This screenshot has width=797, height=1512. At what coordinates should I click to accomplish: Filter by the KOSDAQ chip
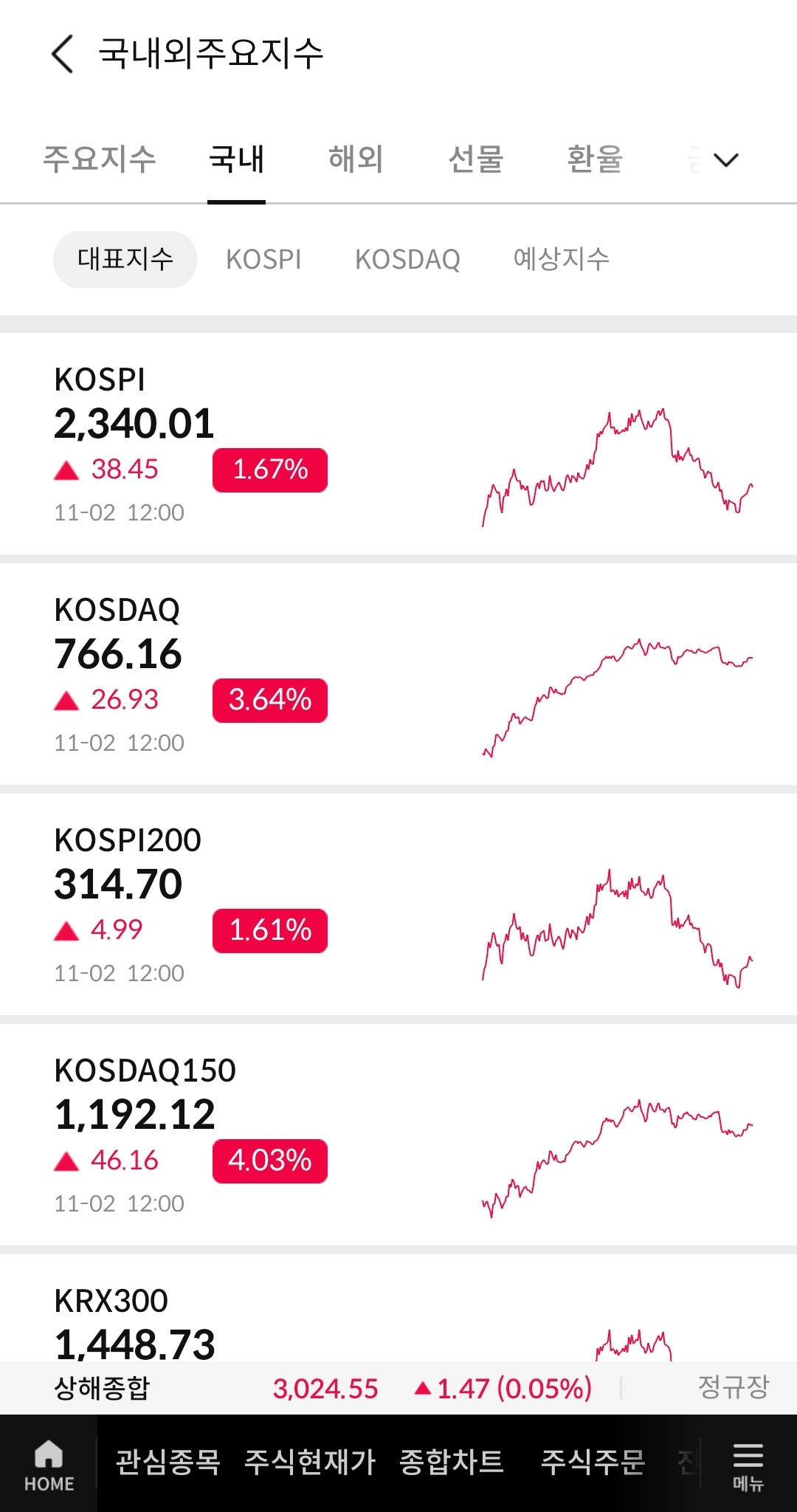[x=407, y=259]
